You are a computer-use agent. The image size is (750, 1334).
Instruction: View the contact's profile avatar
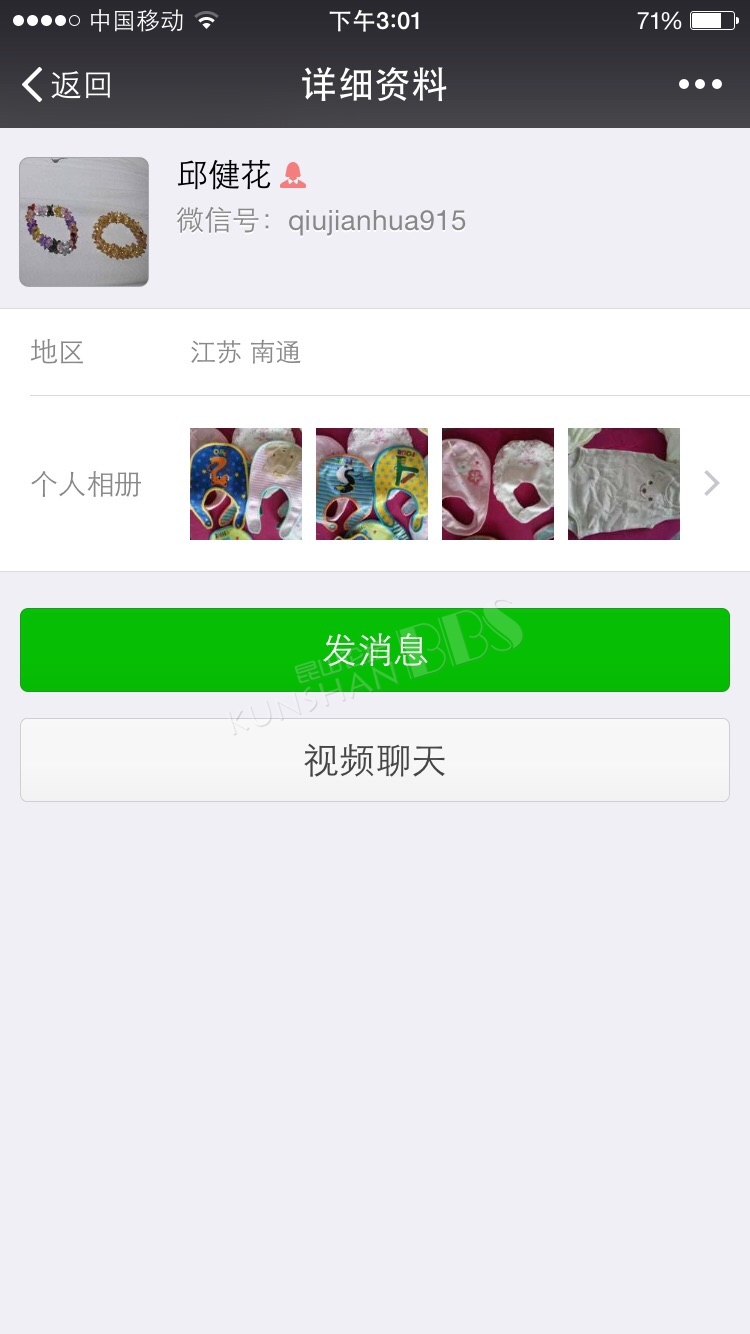[84, 222]
